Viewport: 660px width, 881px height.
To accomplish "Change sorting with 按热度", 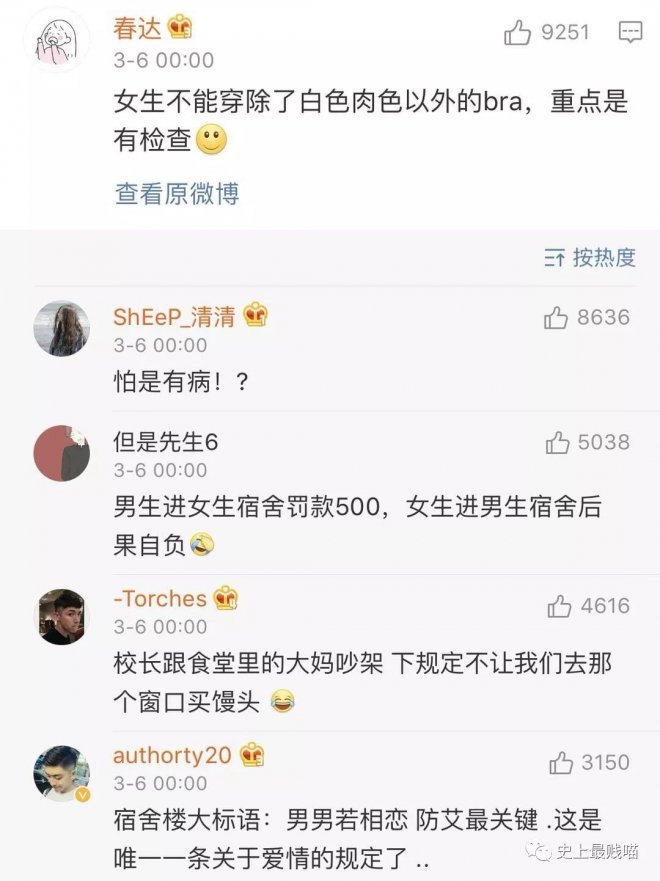I will point(591,257).
